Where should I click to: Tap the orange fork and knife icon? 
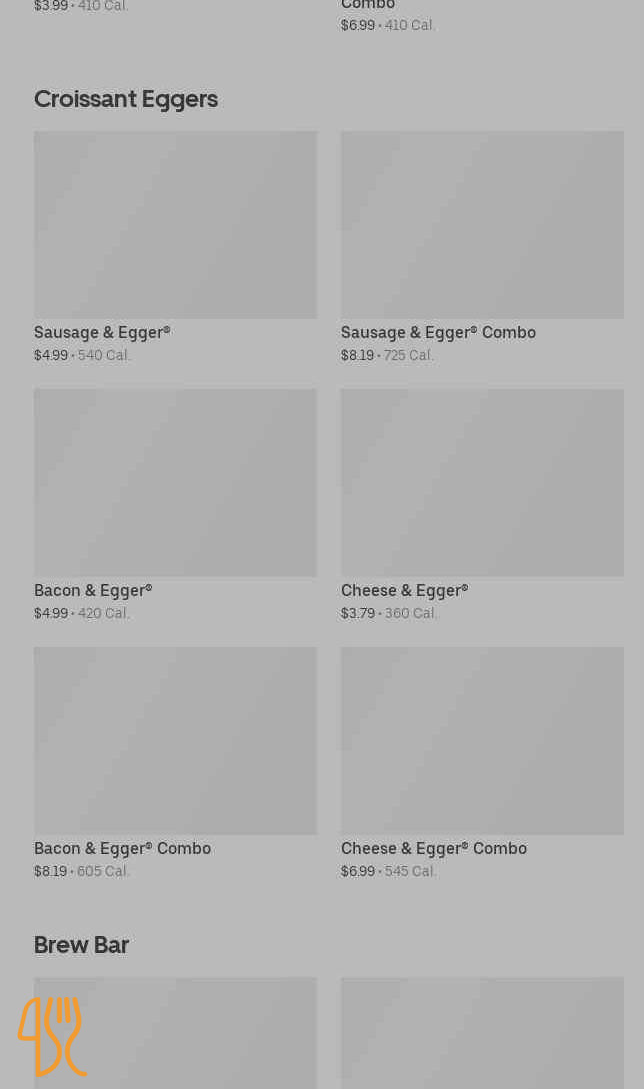(53, 1036)
